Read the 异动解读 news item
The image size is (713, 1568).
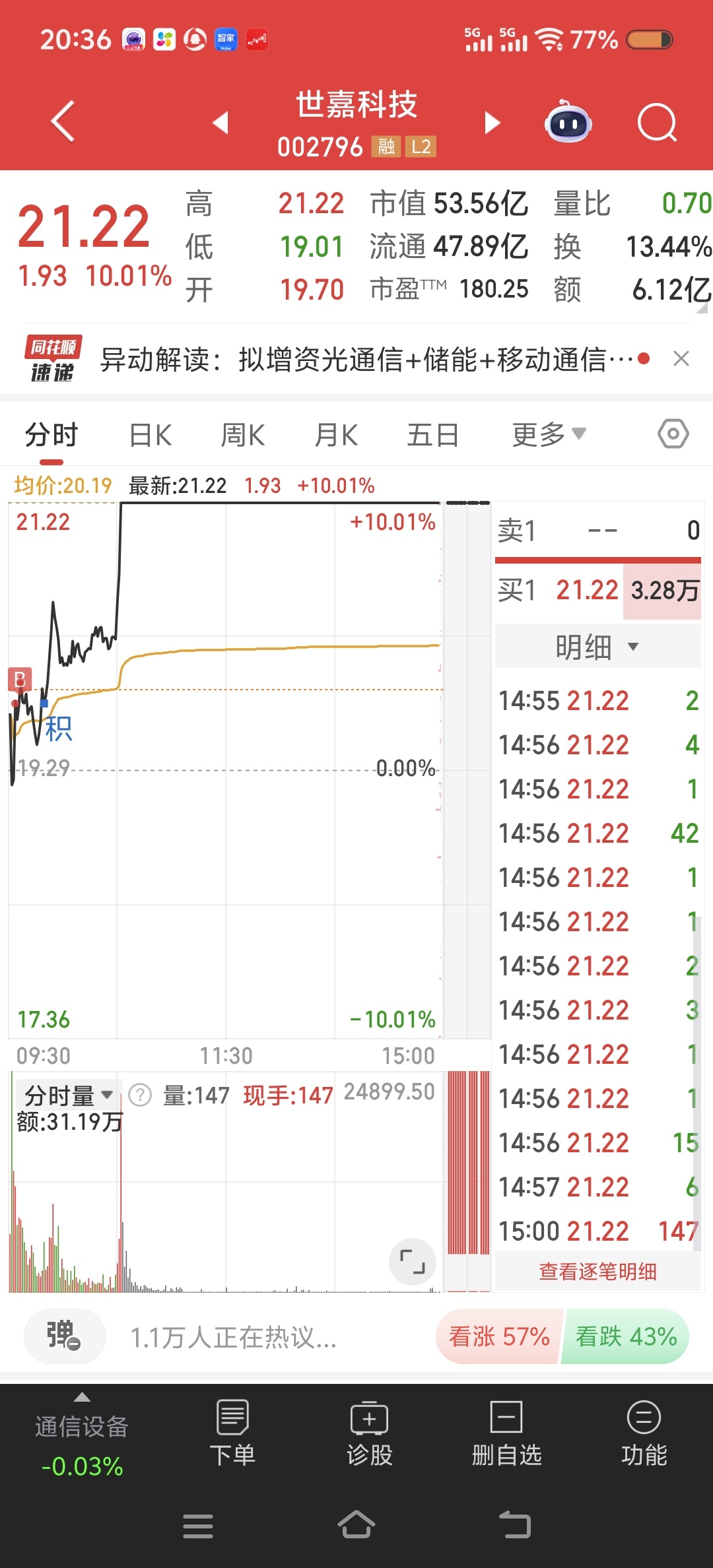click(x=367, y=360)
